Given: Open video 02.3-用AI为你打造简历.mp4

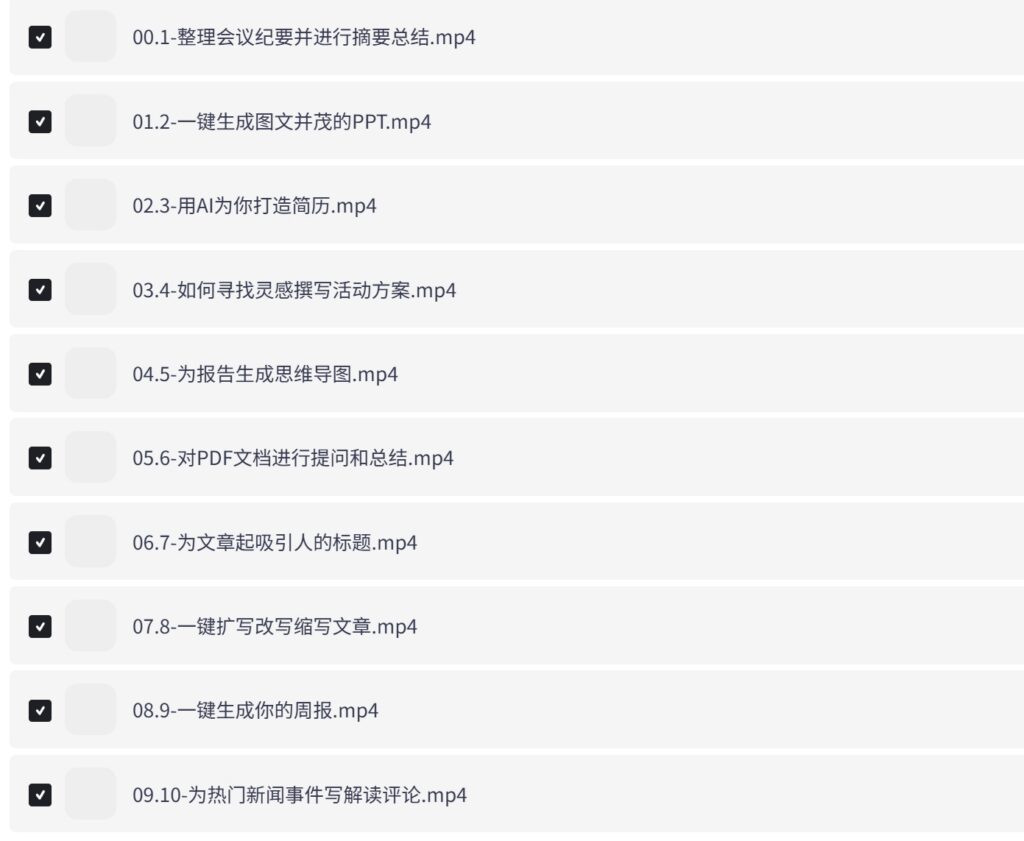Looking at the screenshot, I should [254, 206].
